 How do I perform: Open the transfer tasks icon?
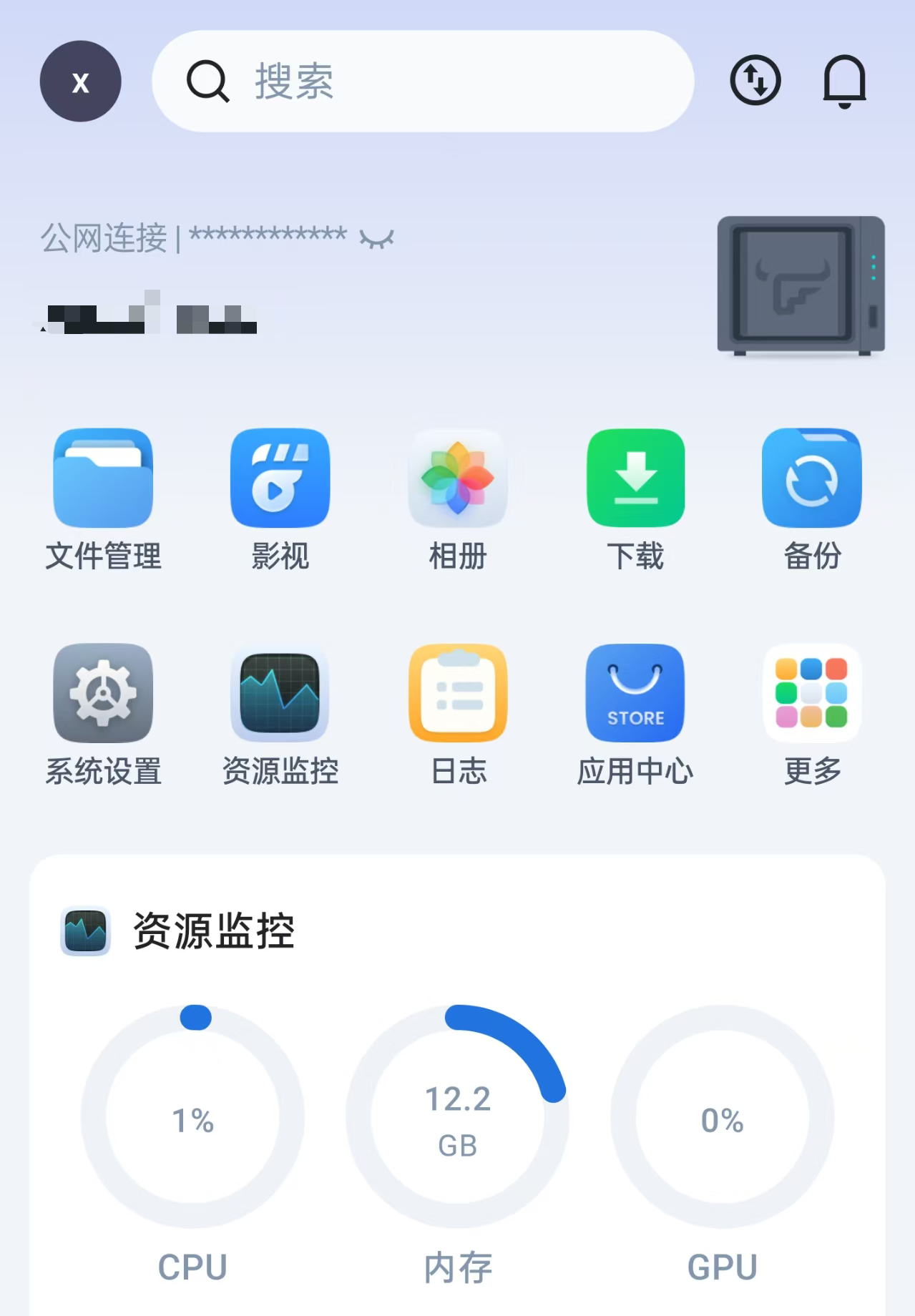755,80
